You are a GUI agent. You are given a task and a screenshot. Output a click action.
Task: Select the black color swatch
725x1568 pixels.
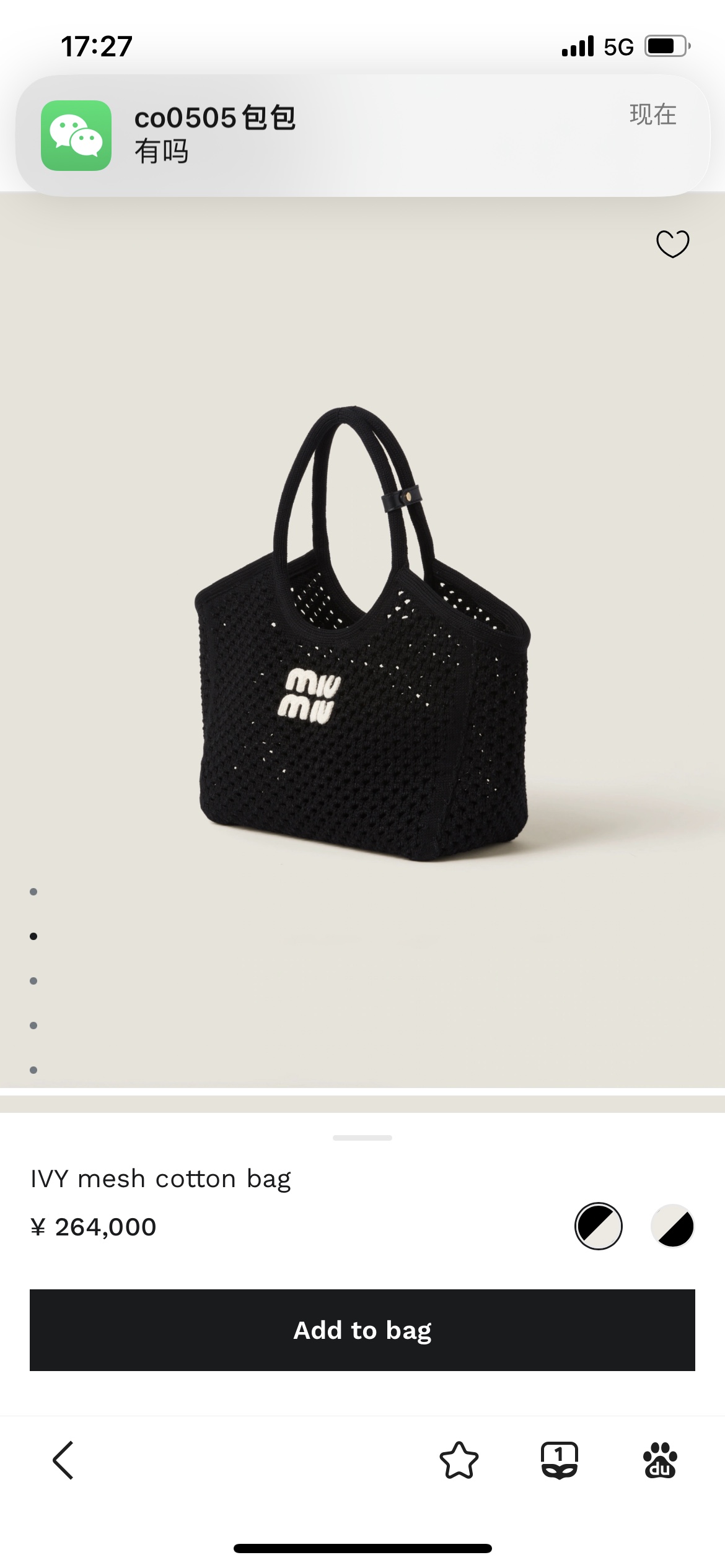[598, 1226]
